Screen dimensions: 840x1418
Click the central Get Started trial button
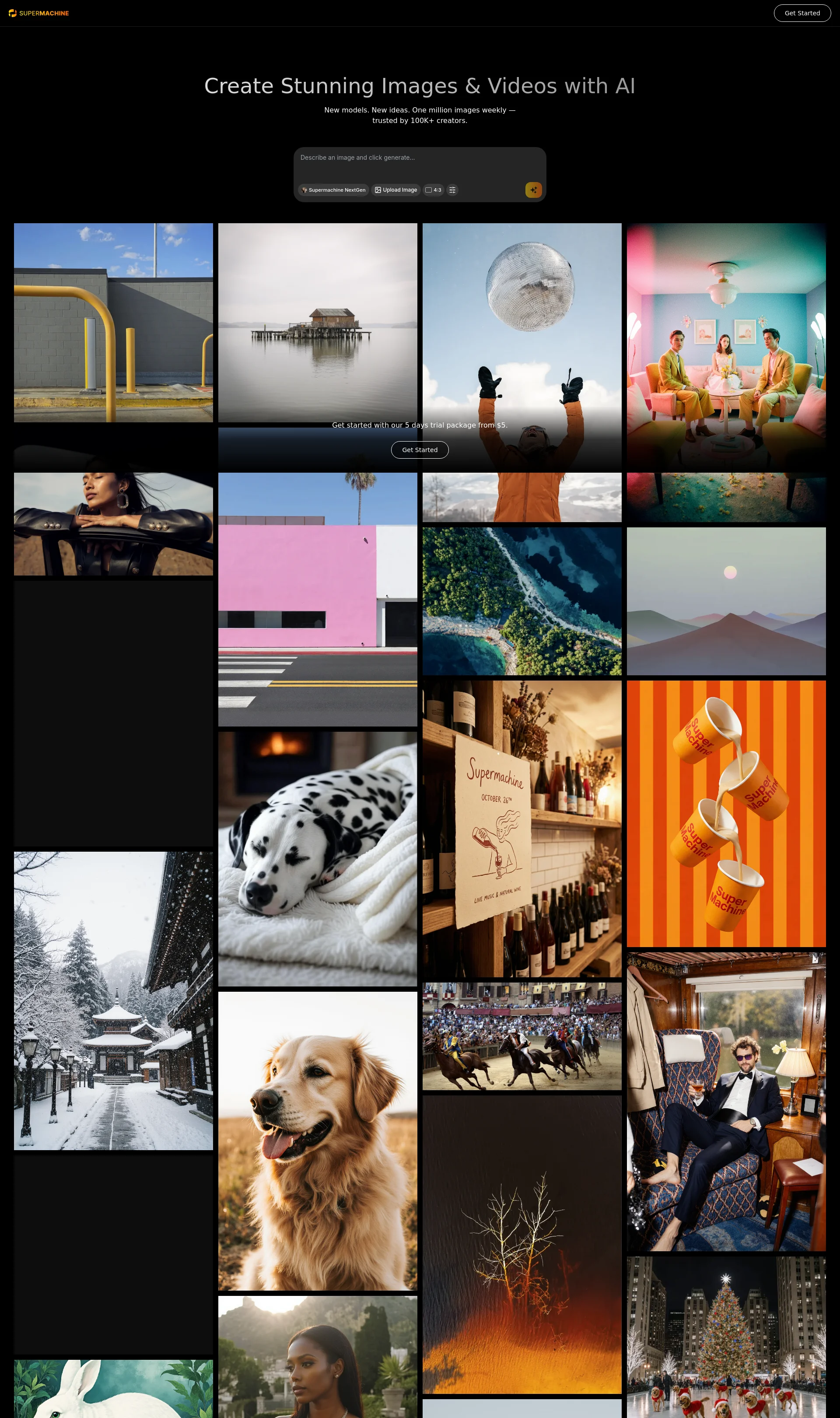click(420, 449)
